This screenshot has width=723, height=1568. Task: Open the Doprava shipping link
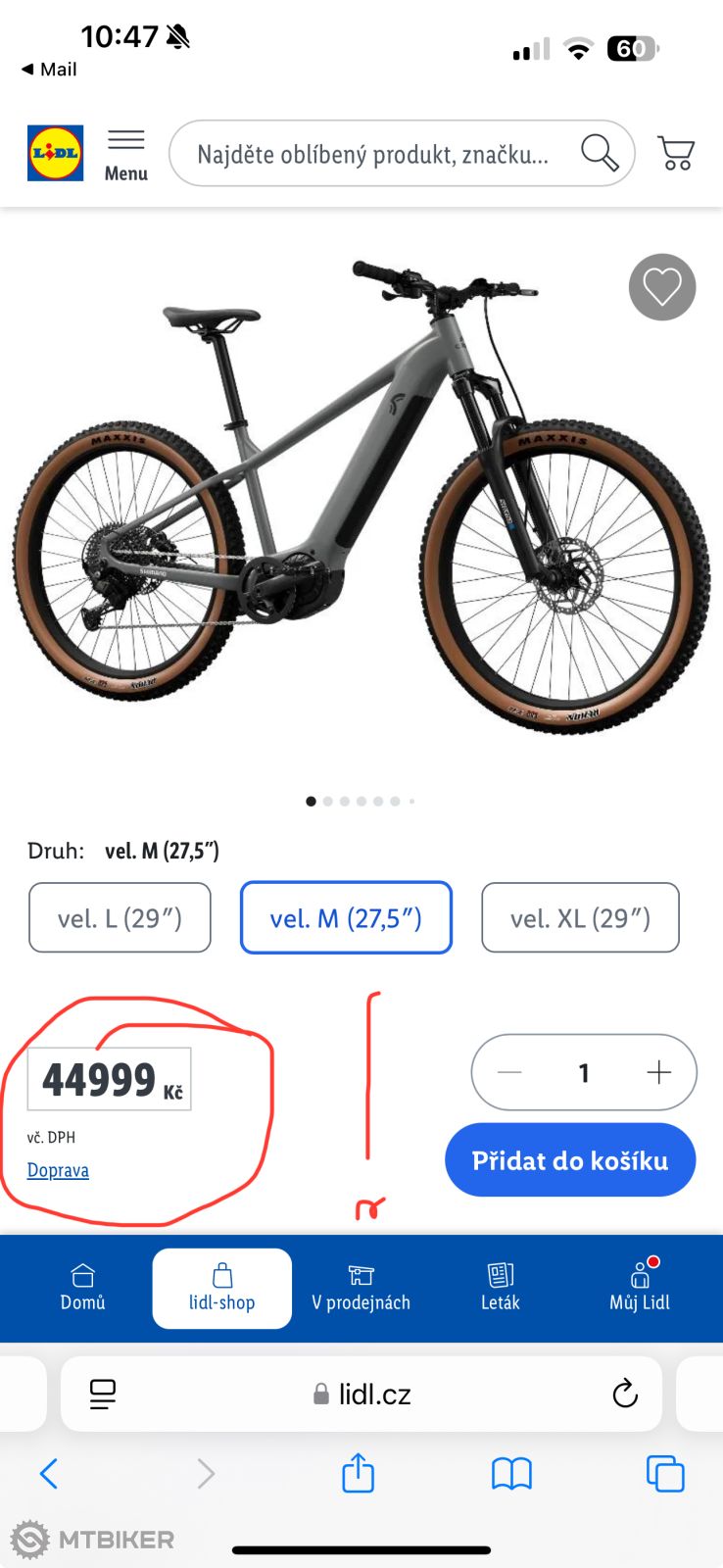point(58,1170)
